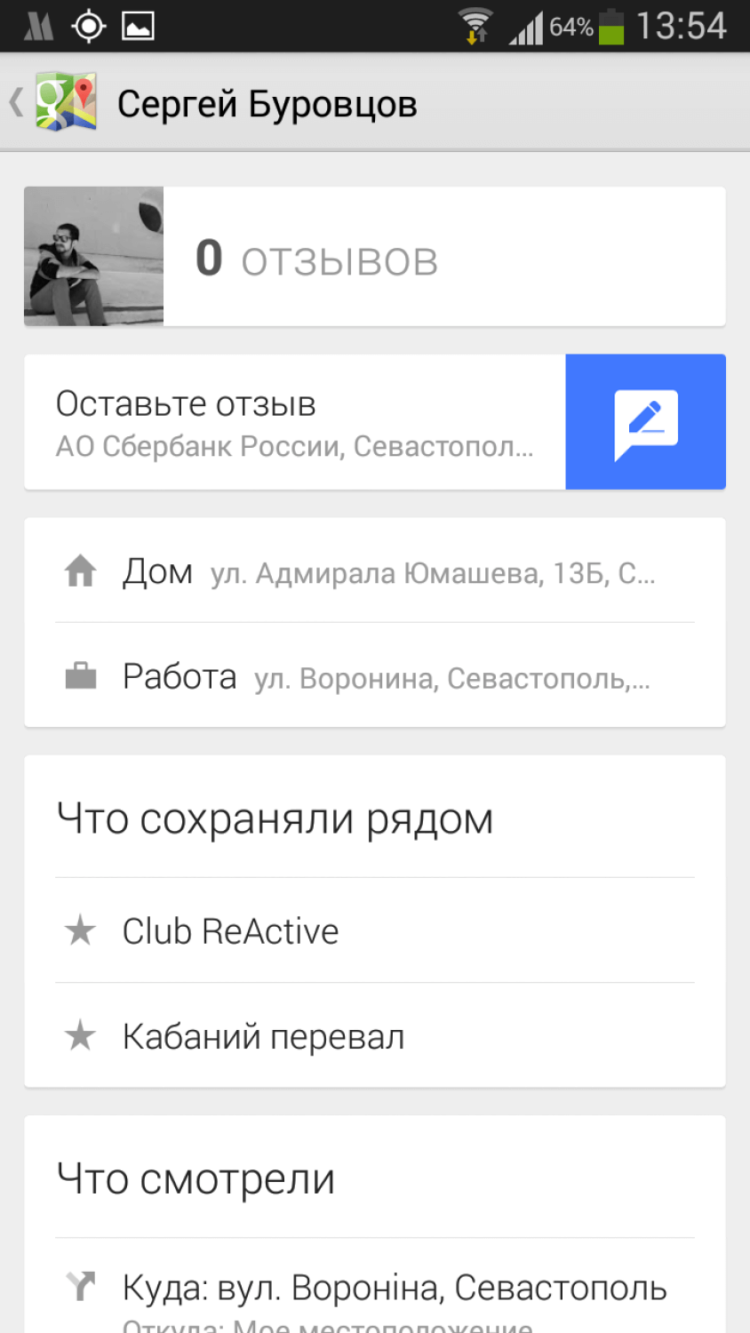Tap the M icon in the status bar

37,25
